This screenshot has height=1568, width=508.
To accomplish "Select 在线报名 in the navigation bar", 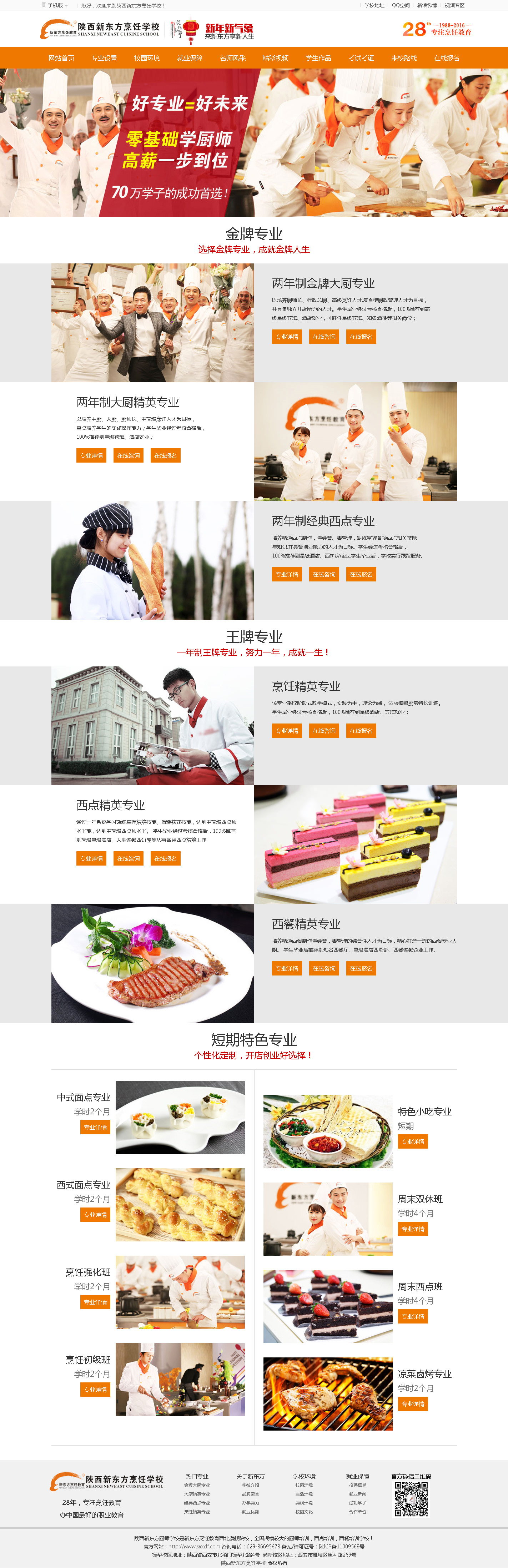I will pos(447,59).
